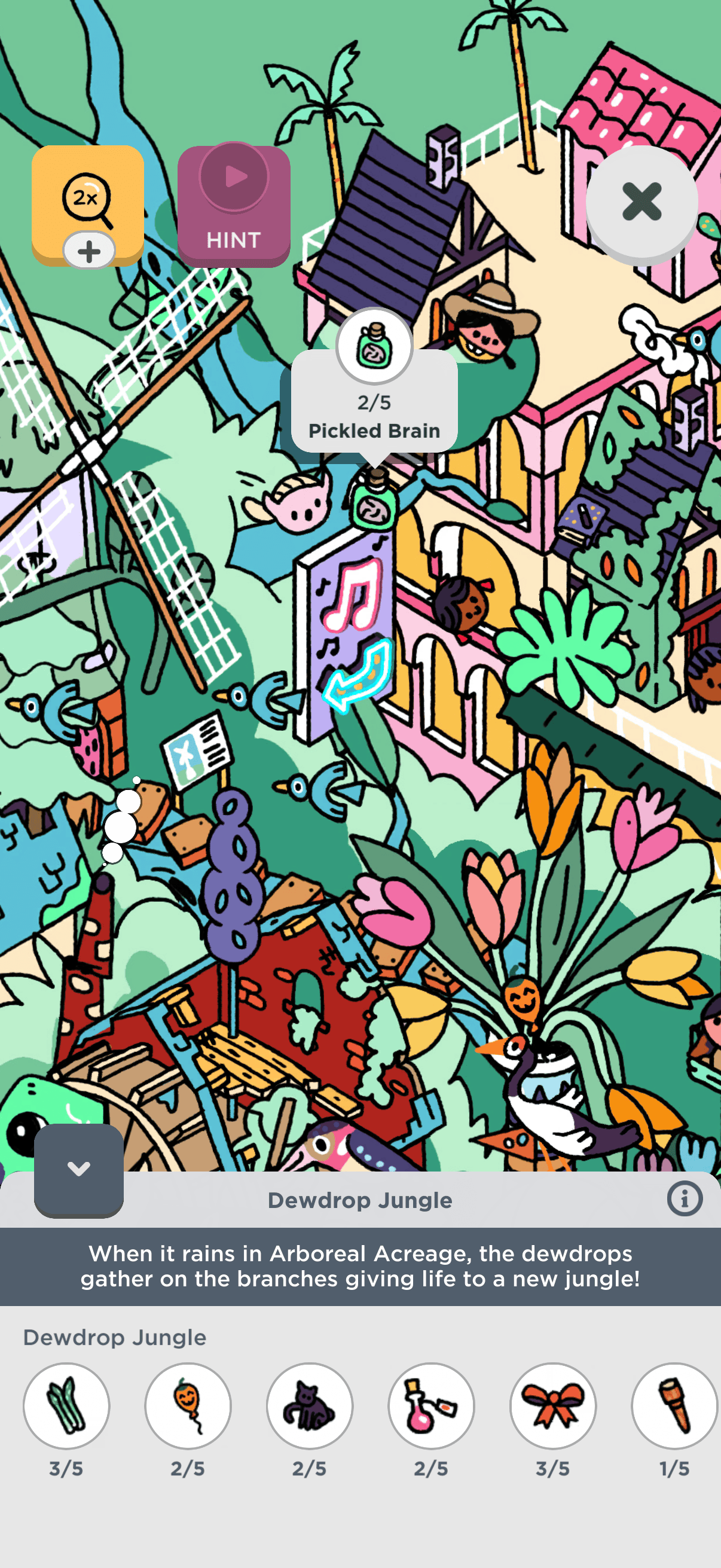Select the black cat item
The height and width of the screenshot is (1568, 721).
coord(310,1405)
